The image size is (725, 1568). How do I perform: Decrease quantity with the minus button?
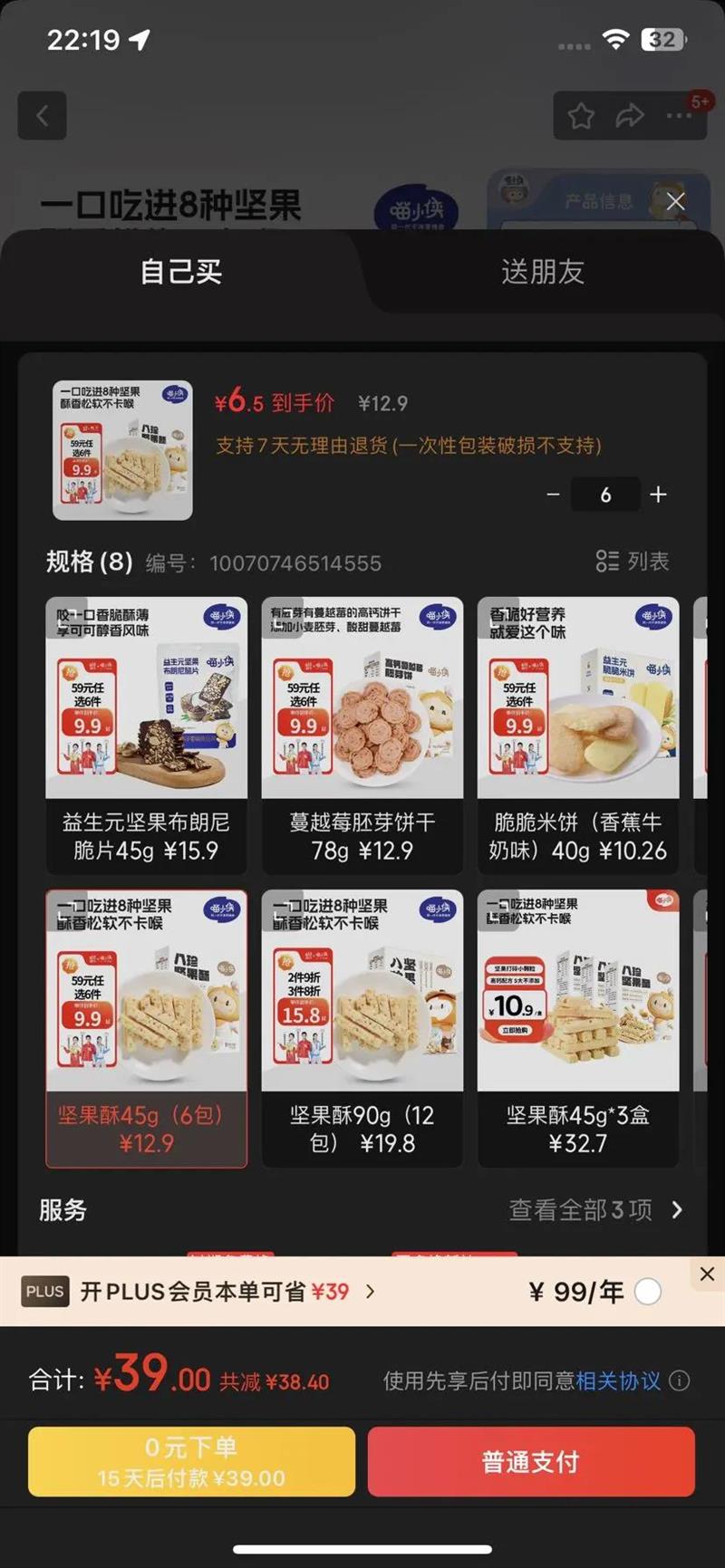(554, 495)
